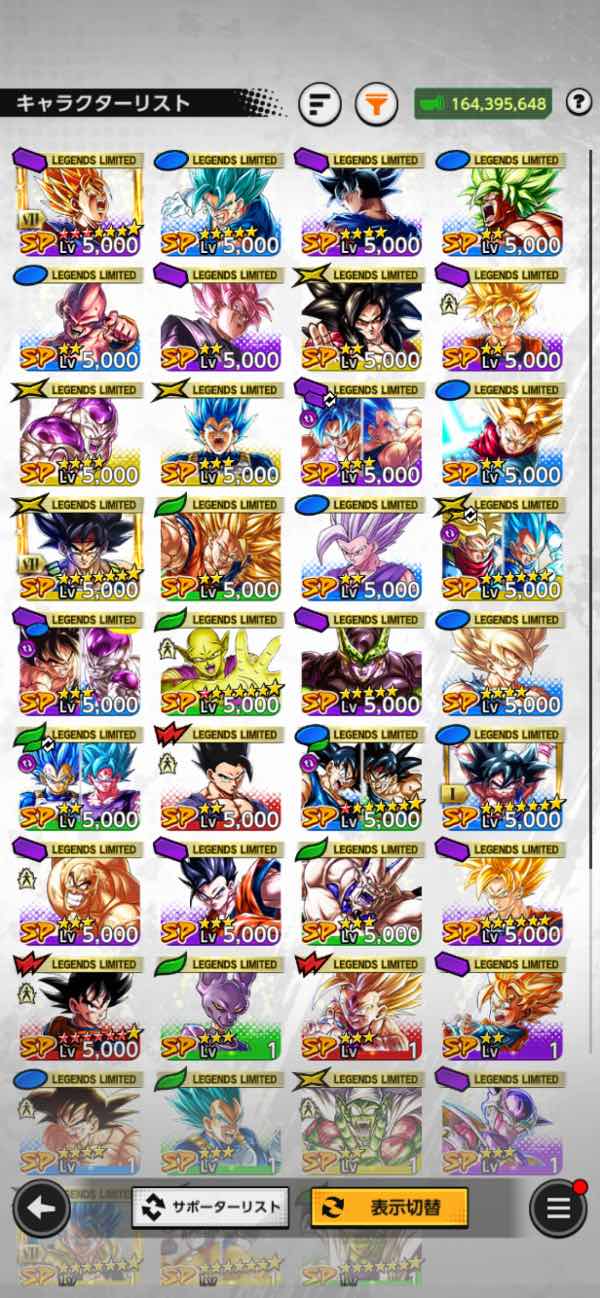Open the orange filter funnel

(x=375, y=103)
